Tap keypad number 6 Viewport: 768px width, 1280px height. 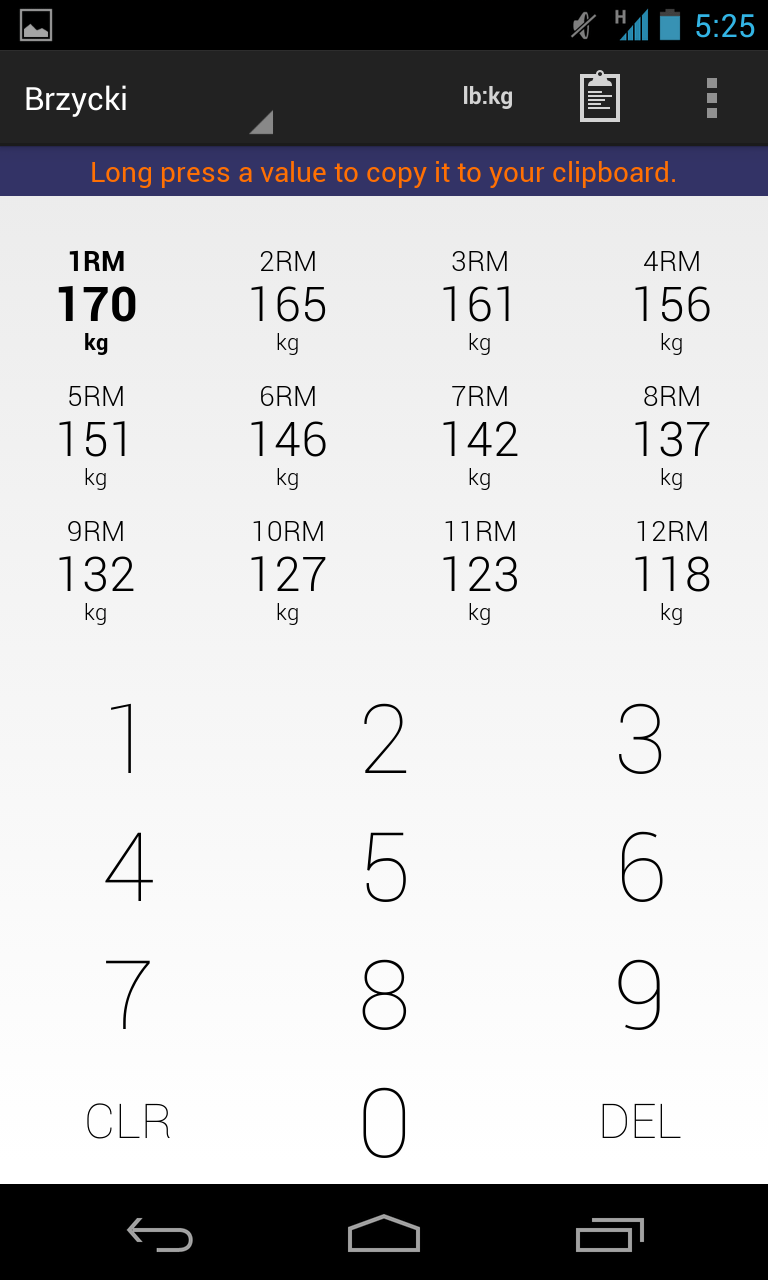640,866
